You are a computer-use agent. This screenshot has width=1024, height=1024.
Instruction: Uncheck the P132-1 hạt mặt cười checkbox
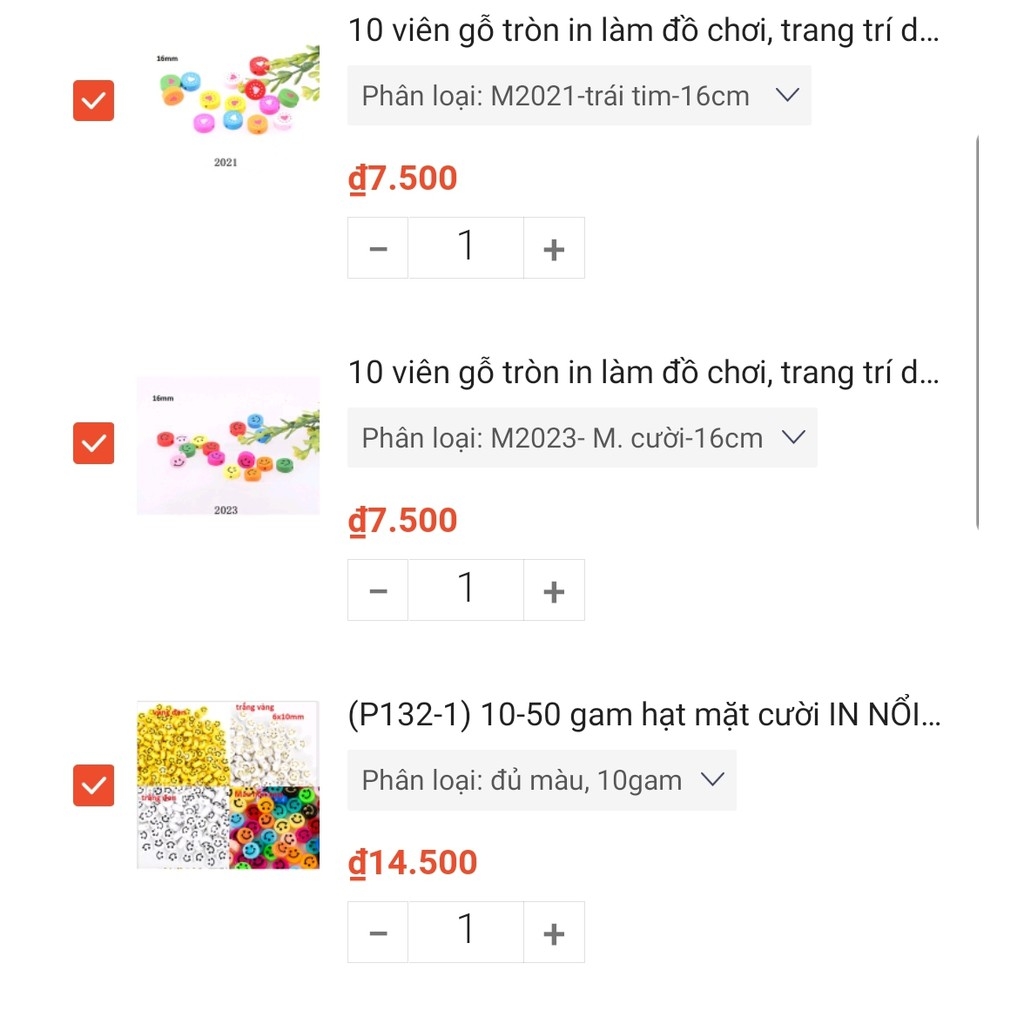click(x=93, y=785)
